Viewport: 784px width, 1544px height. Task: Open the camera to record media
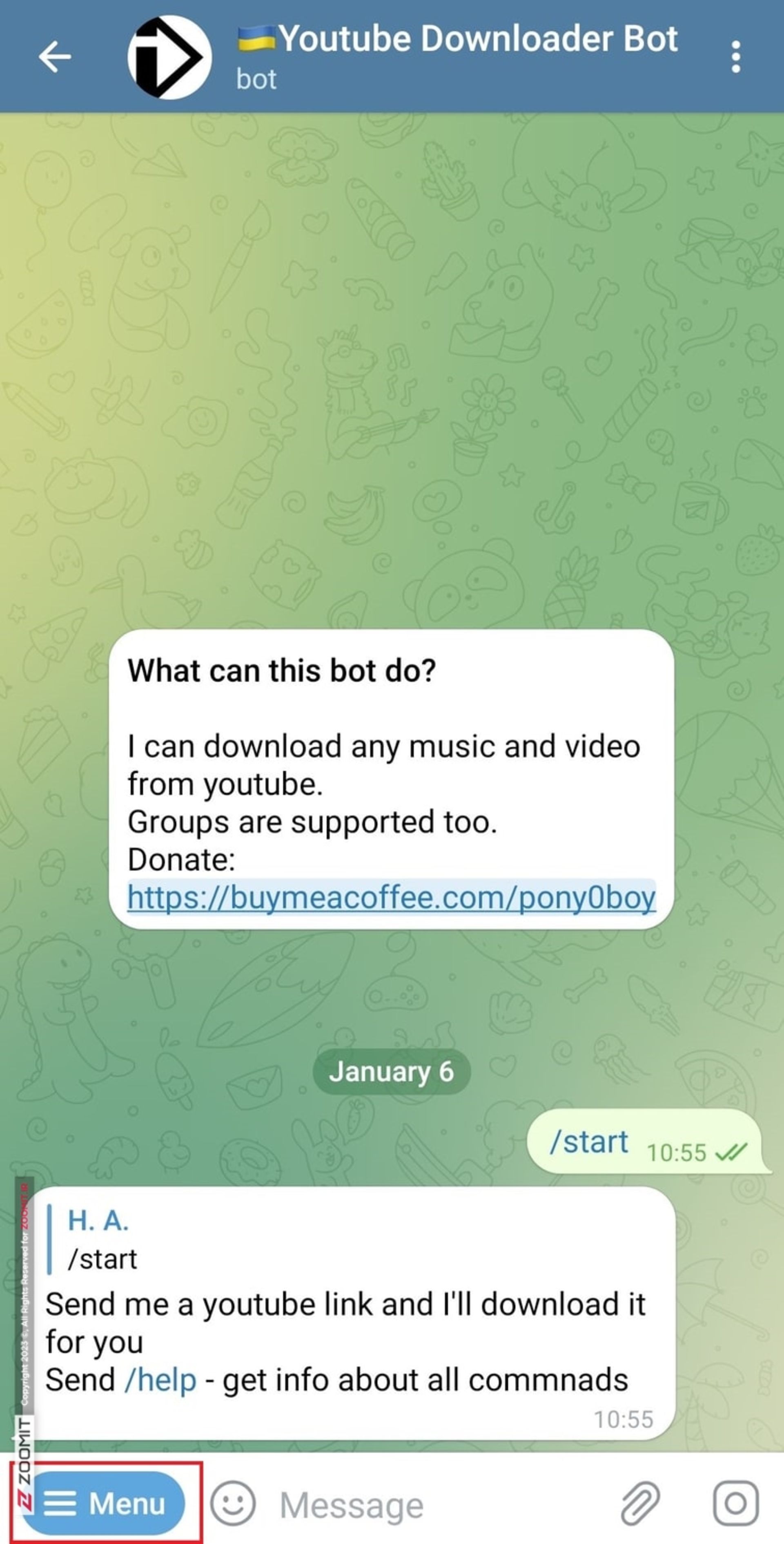pos(735,1503)
